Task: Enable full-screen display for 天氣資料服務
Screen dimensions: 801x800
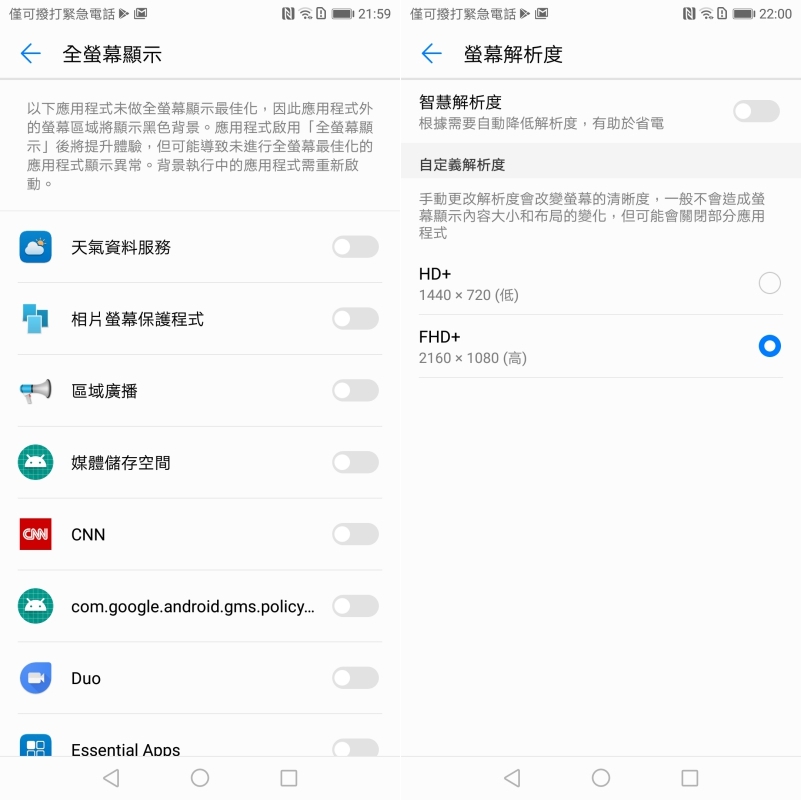Action: click(355, 247)
